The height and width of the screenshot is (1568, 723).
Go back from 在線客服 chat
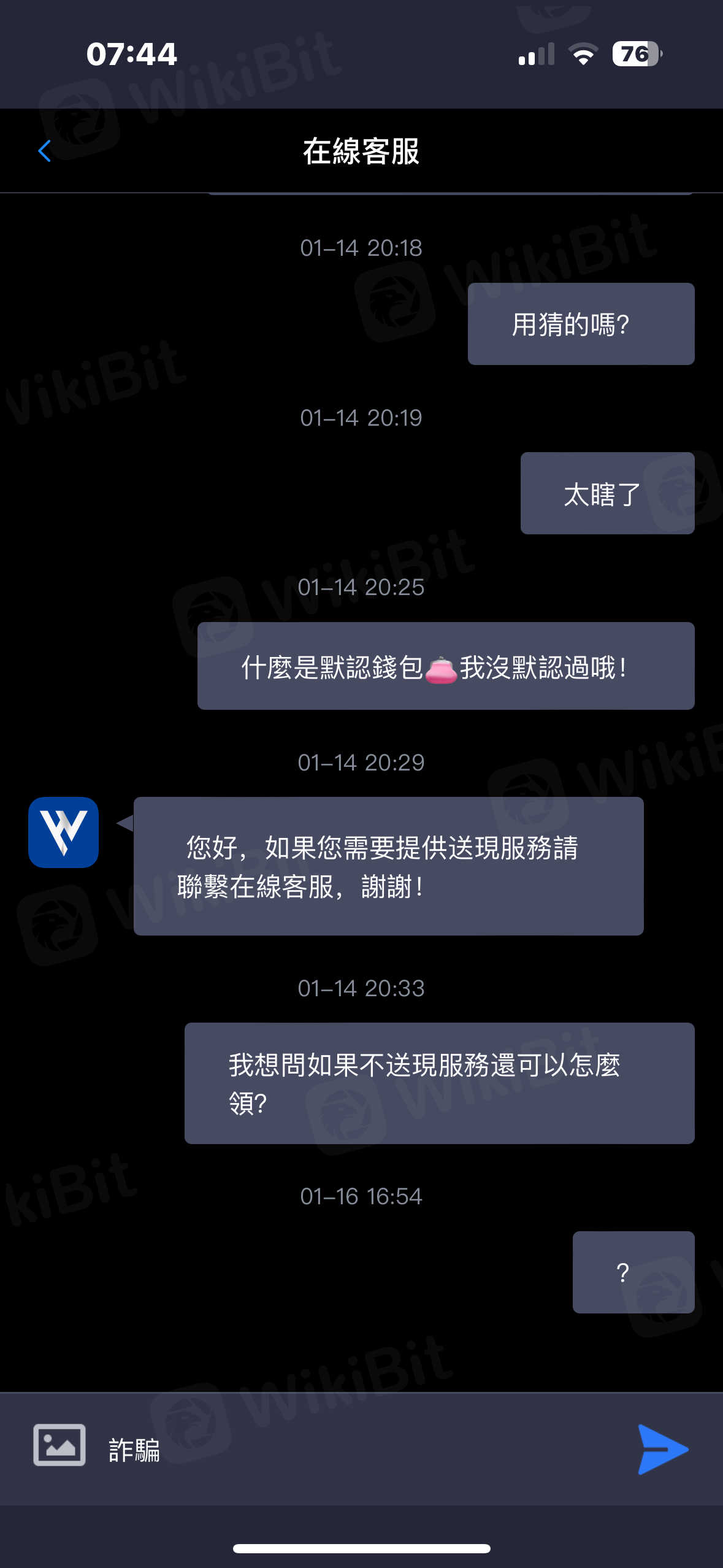(x=44, y=151)
